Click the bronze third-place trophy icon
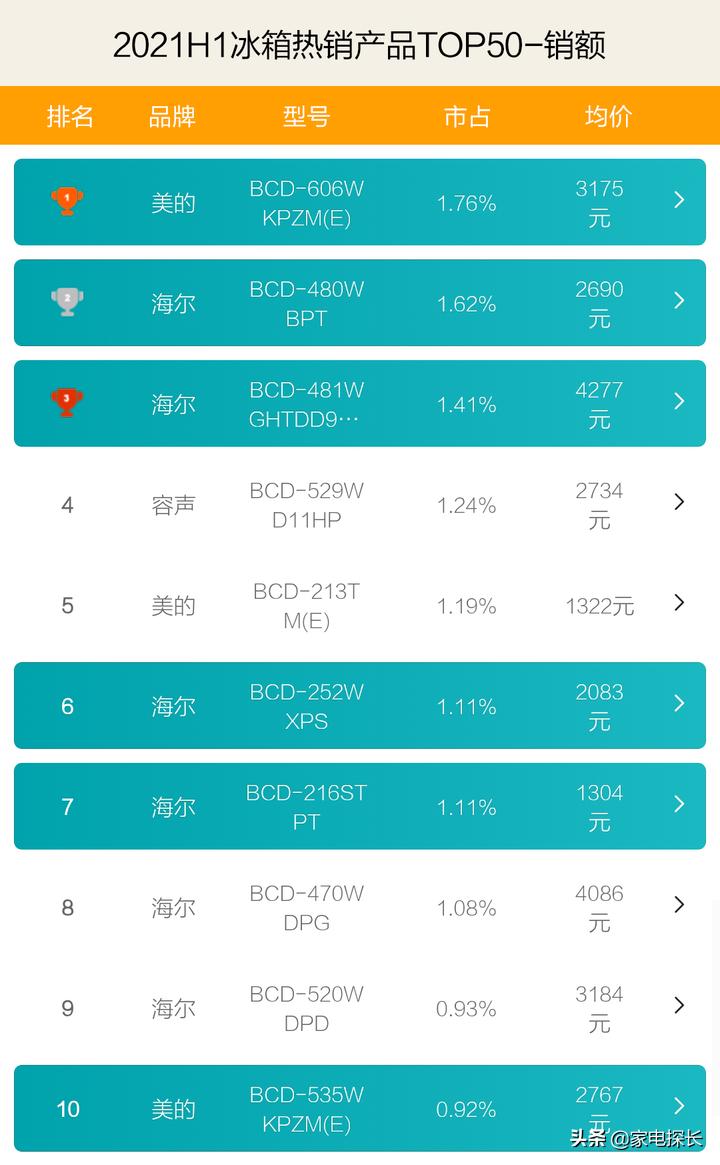The image size is (720, 1165). (x=67, y=402)
